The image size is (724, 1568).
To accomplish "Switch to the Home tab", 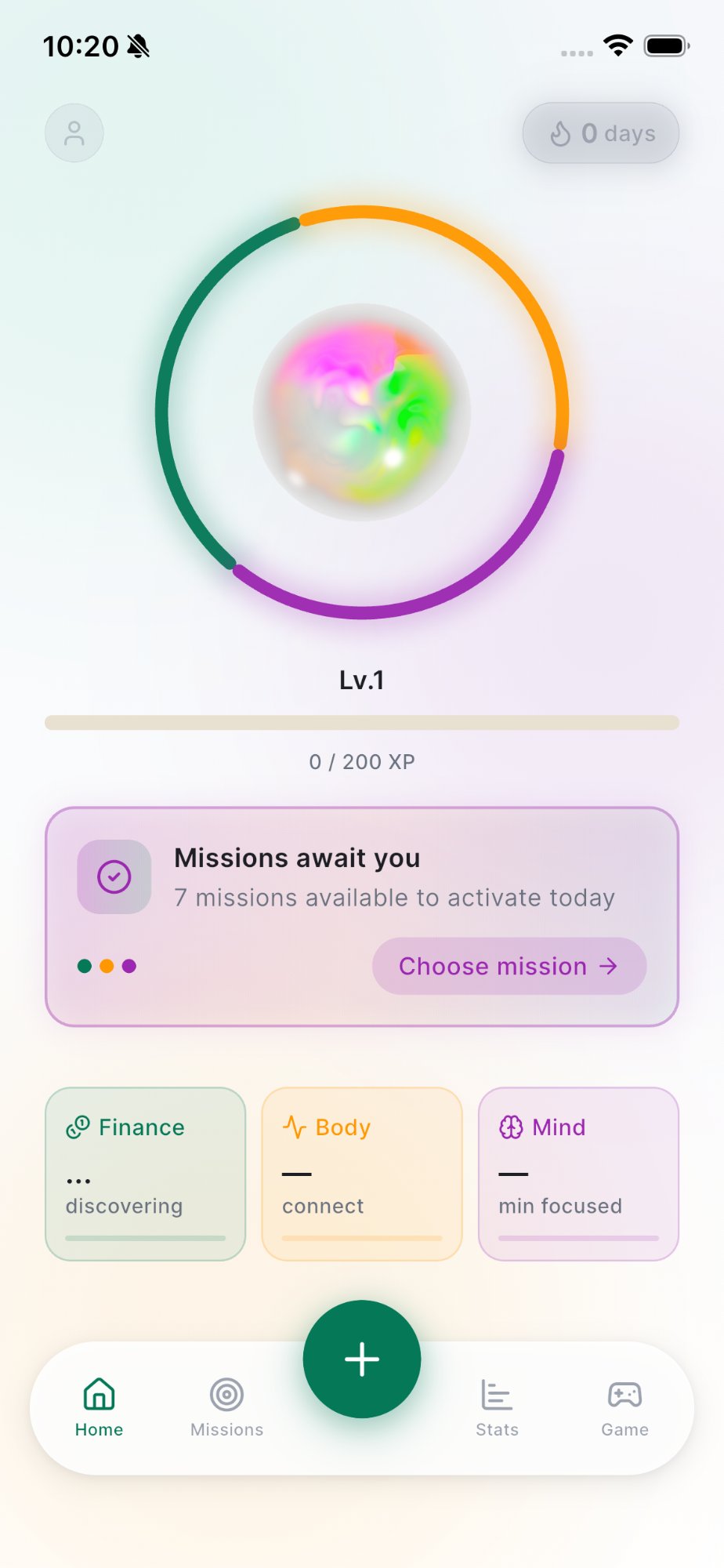I will pos(99,1408).
